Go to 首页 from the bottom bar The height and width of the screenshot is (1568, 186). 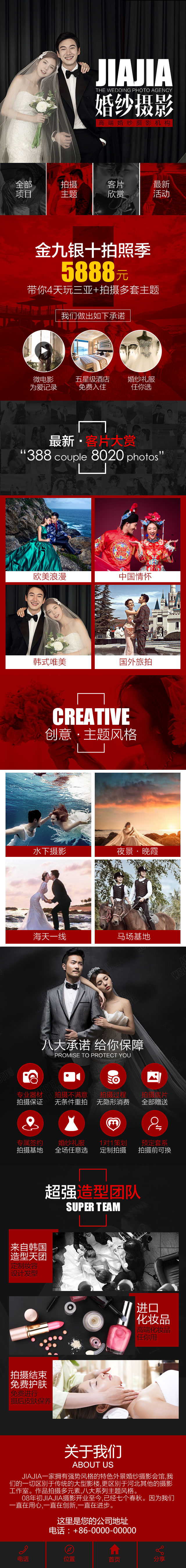[x=115, y=1553]
